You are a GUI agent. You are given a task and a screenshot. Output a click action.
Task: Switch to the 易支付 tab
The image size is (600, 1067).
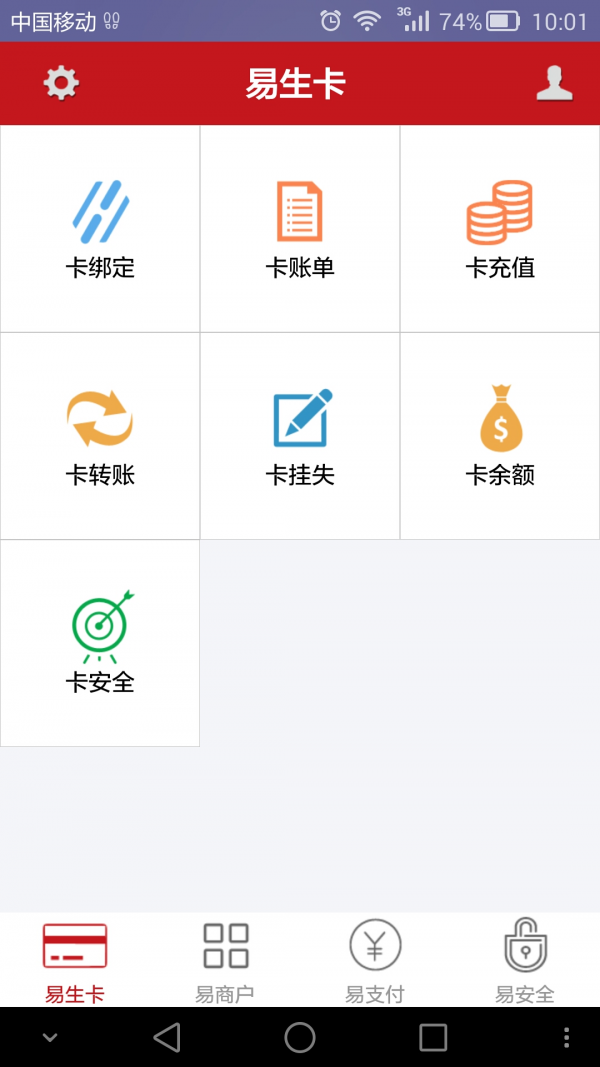click(x=375, y=960)
